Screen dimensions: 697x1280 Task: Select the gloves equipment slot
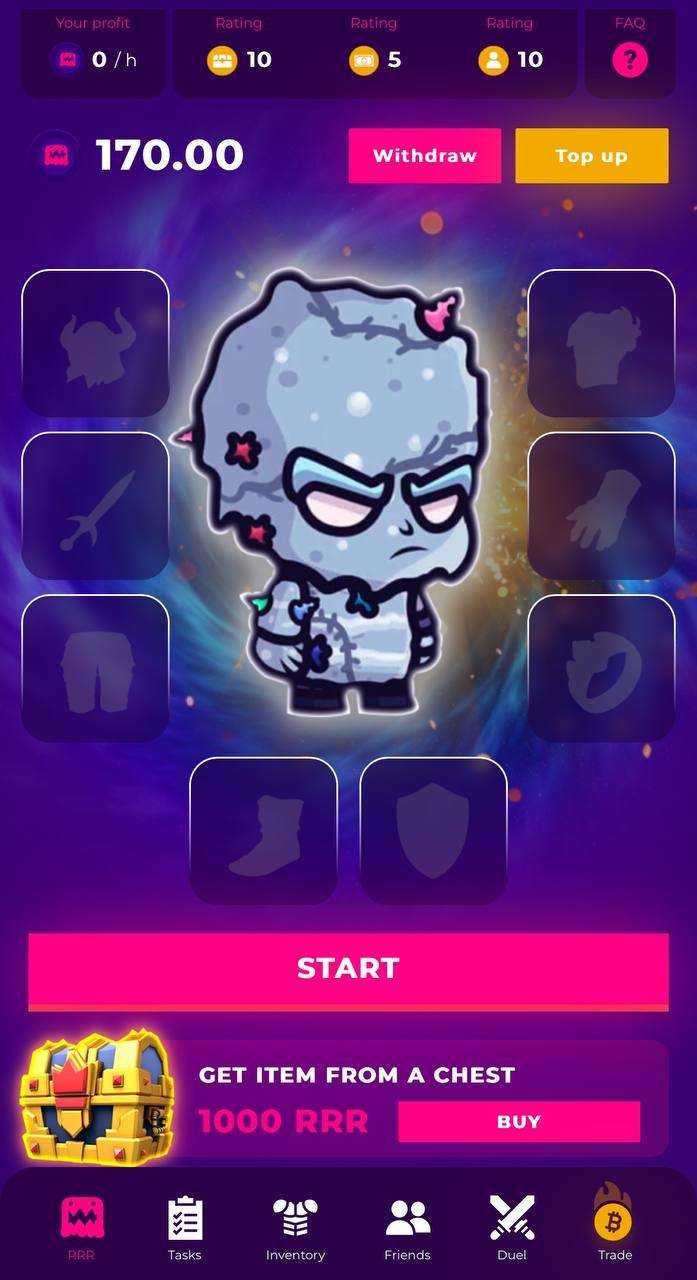[601, 506]
